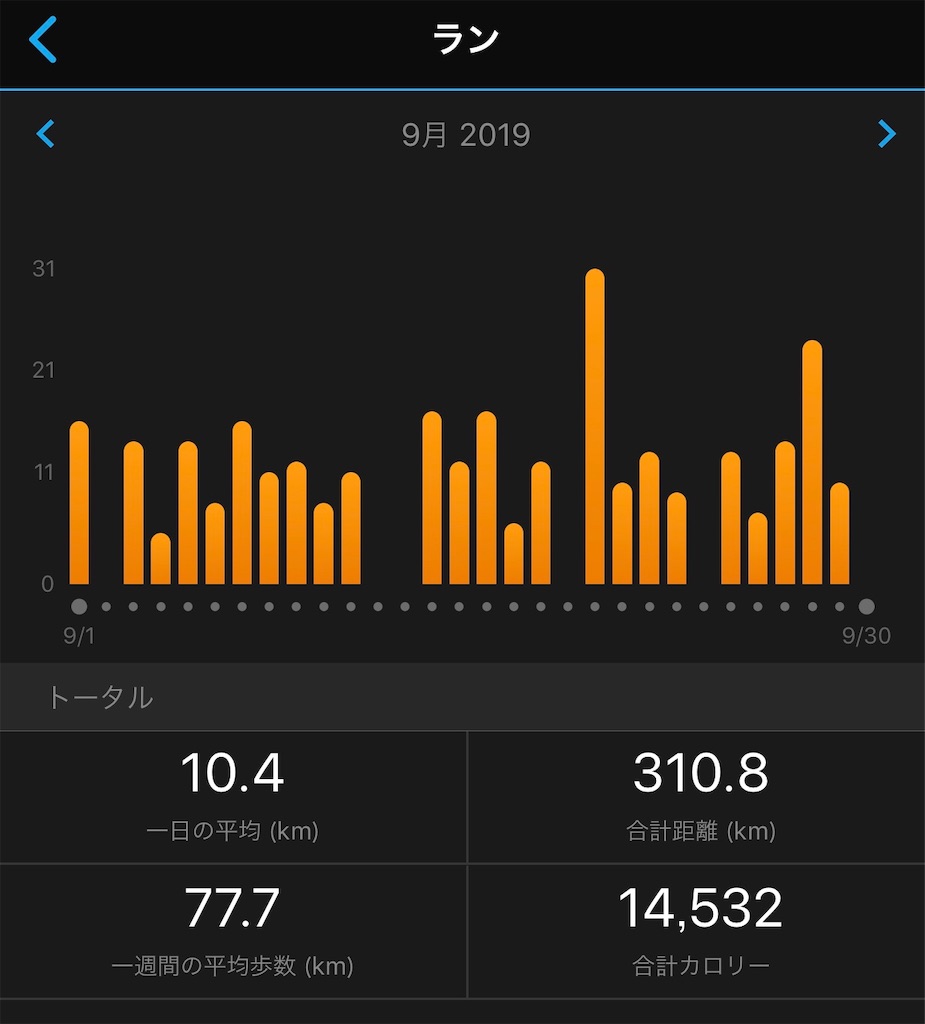Go back from the ラン screen

point(44,40)
